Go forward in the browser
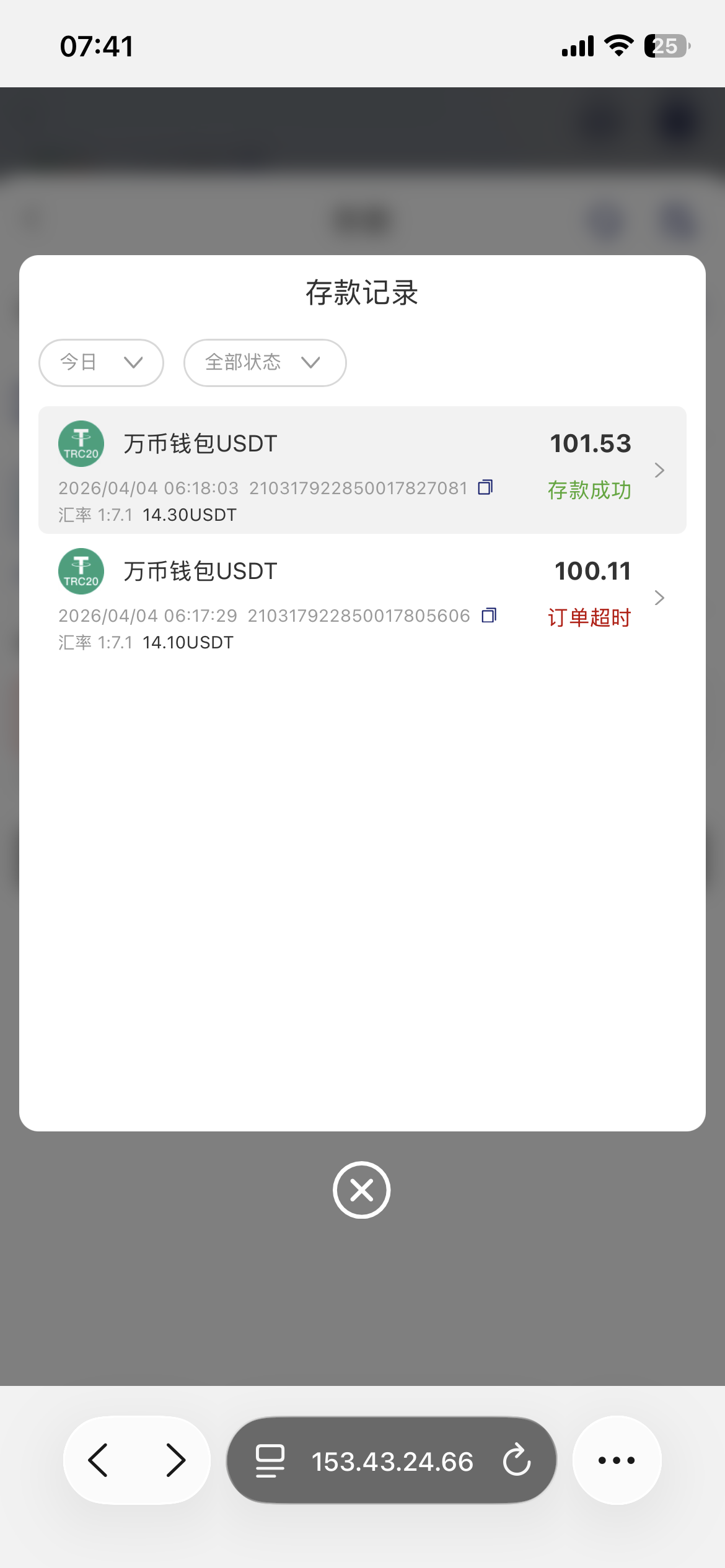This screenshot has width=725, height=1568. tap(175, 1460)
